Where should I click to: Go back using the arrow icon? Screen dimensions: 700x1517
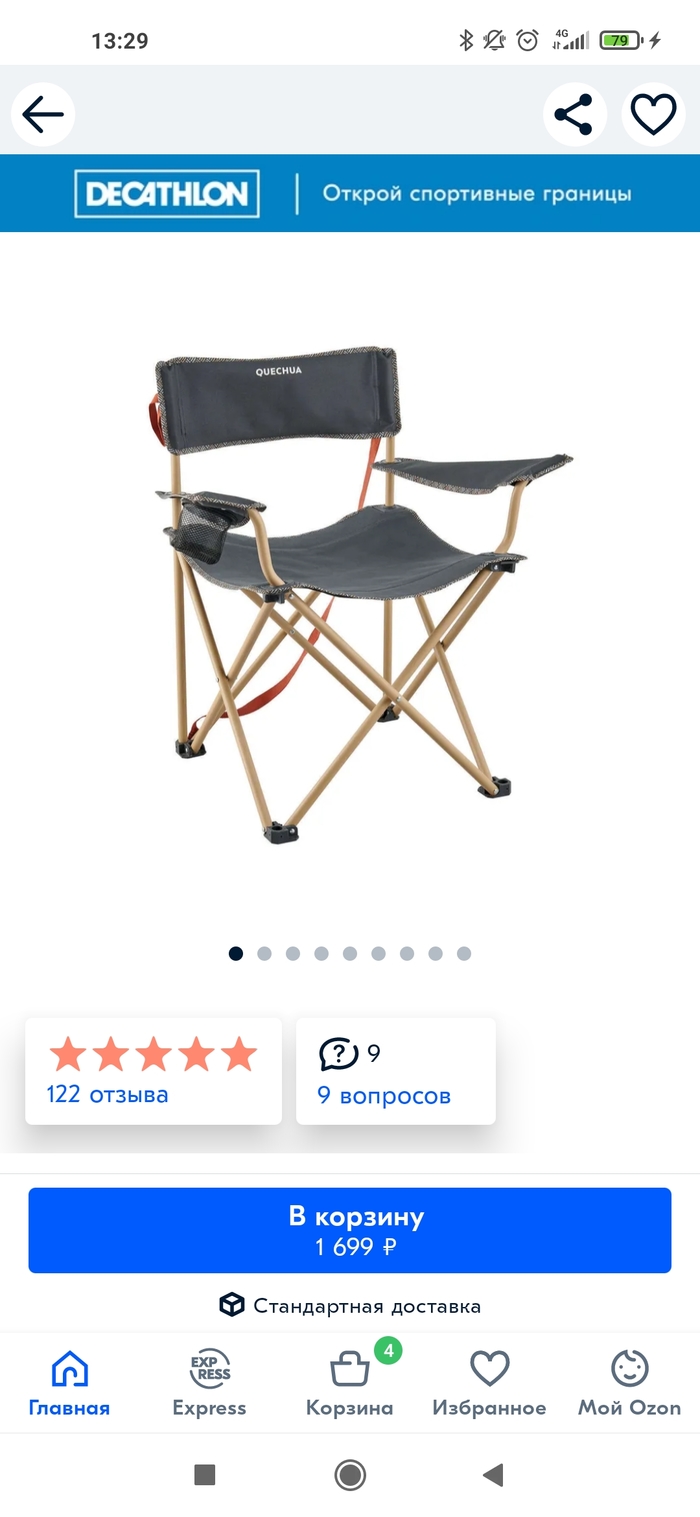coord(43,115)
